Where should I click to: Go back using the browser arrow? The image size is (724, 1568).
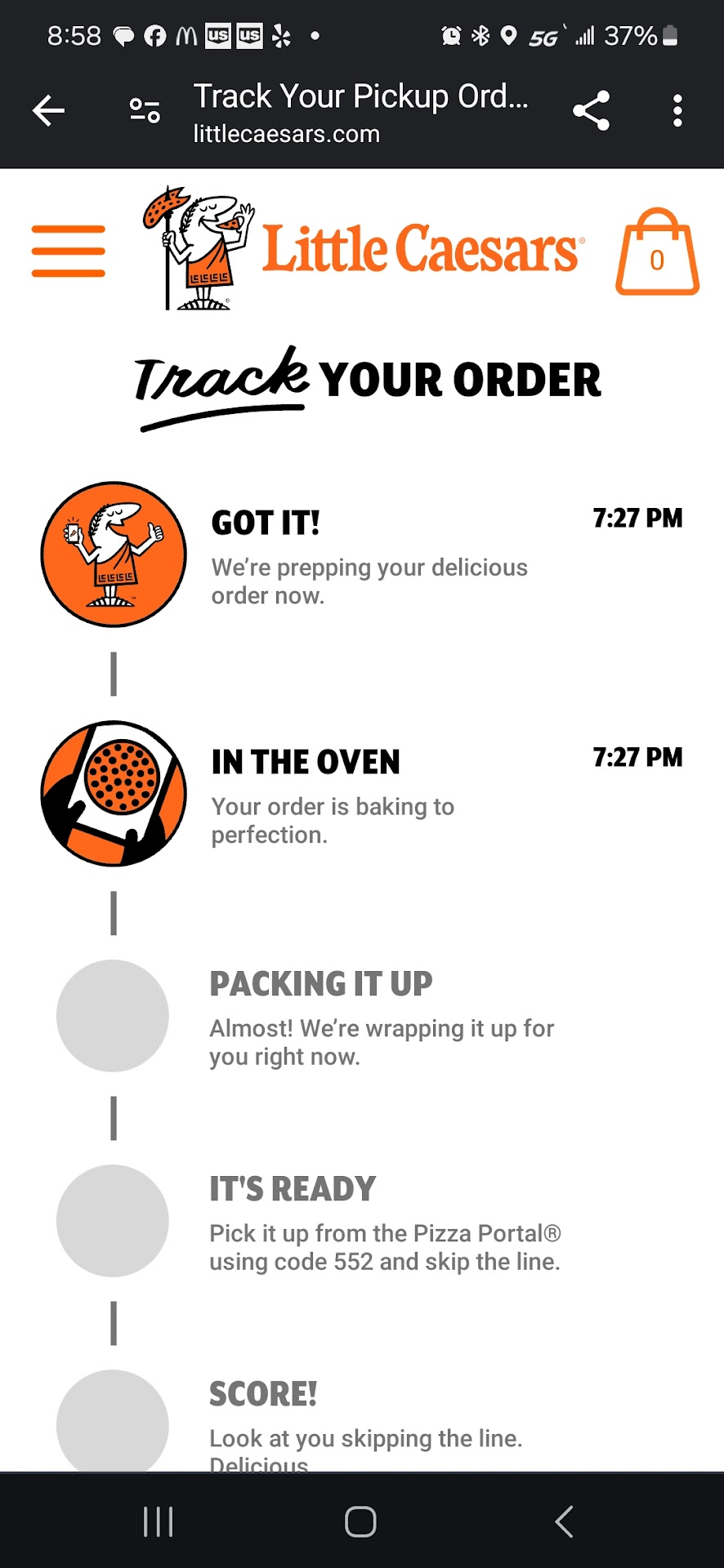point(48,110)
